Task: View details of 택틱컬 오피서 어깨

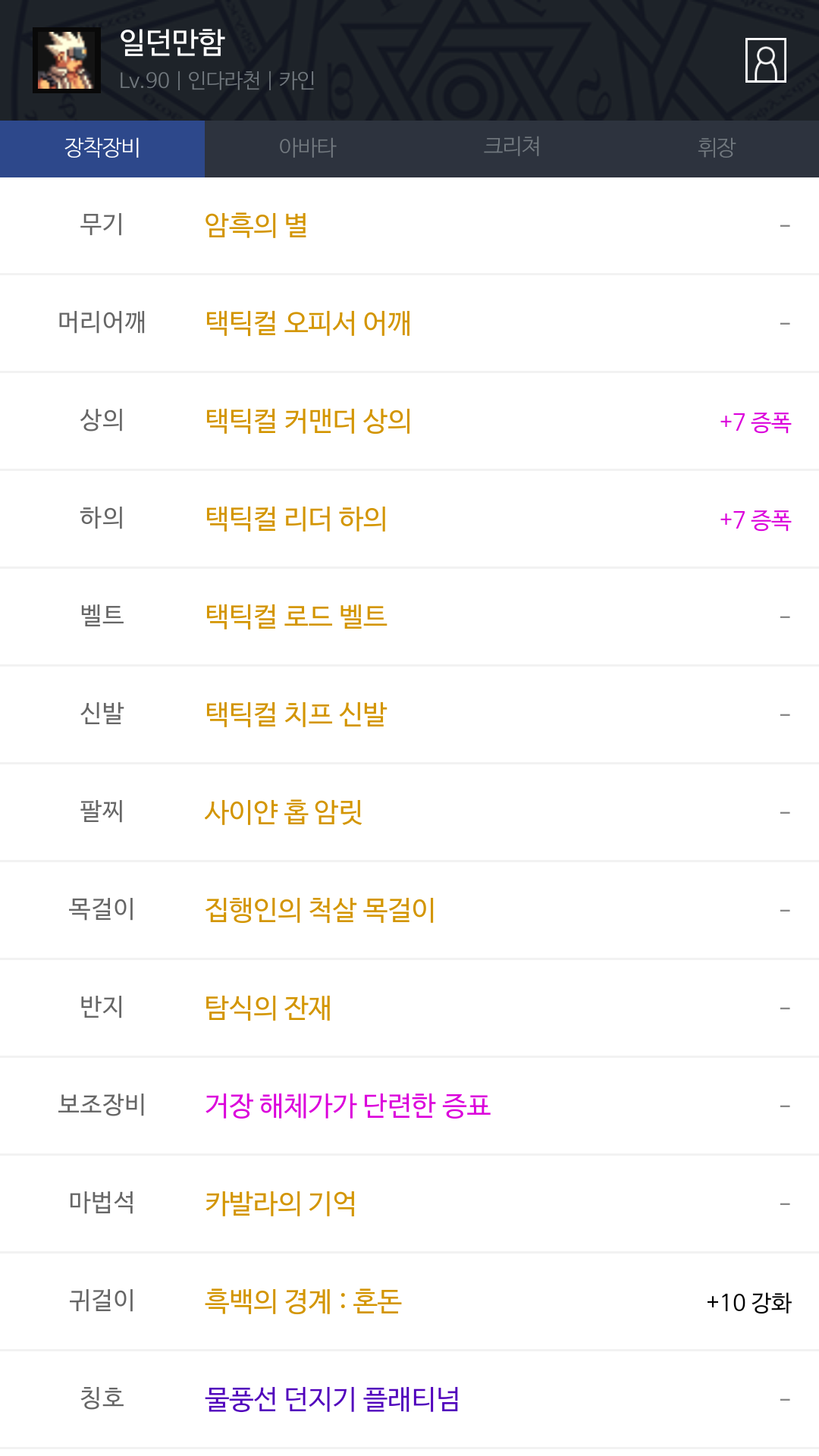Action: (x=308, y=323)
